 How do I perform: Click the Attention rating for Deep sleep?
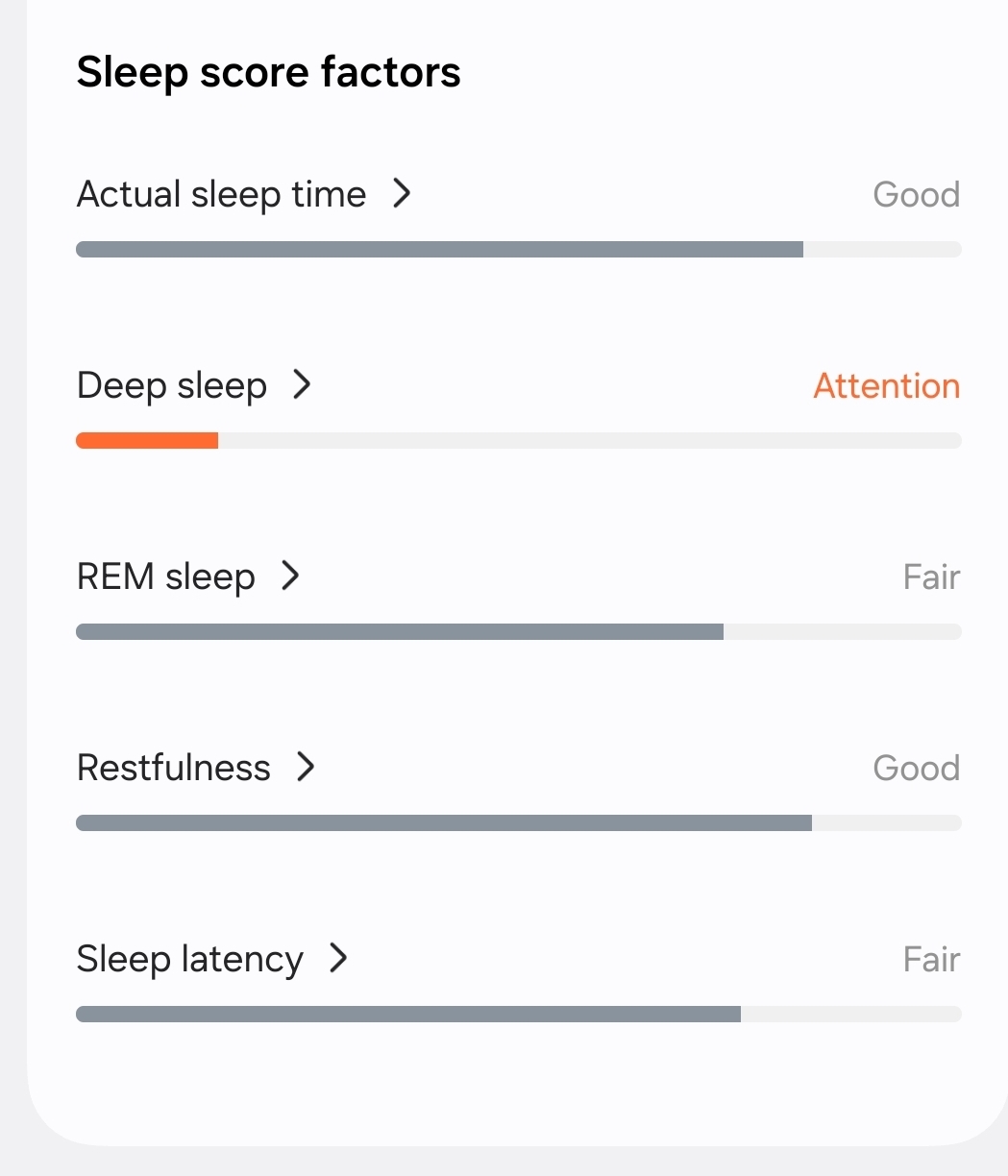[x=886, y=385]
